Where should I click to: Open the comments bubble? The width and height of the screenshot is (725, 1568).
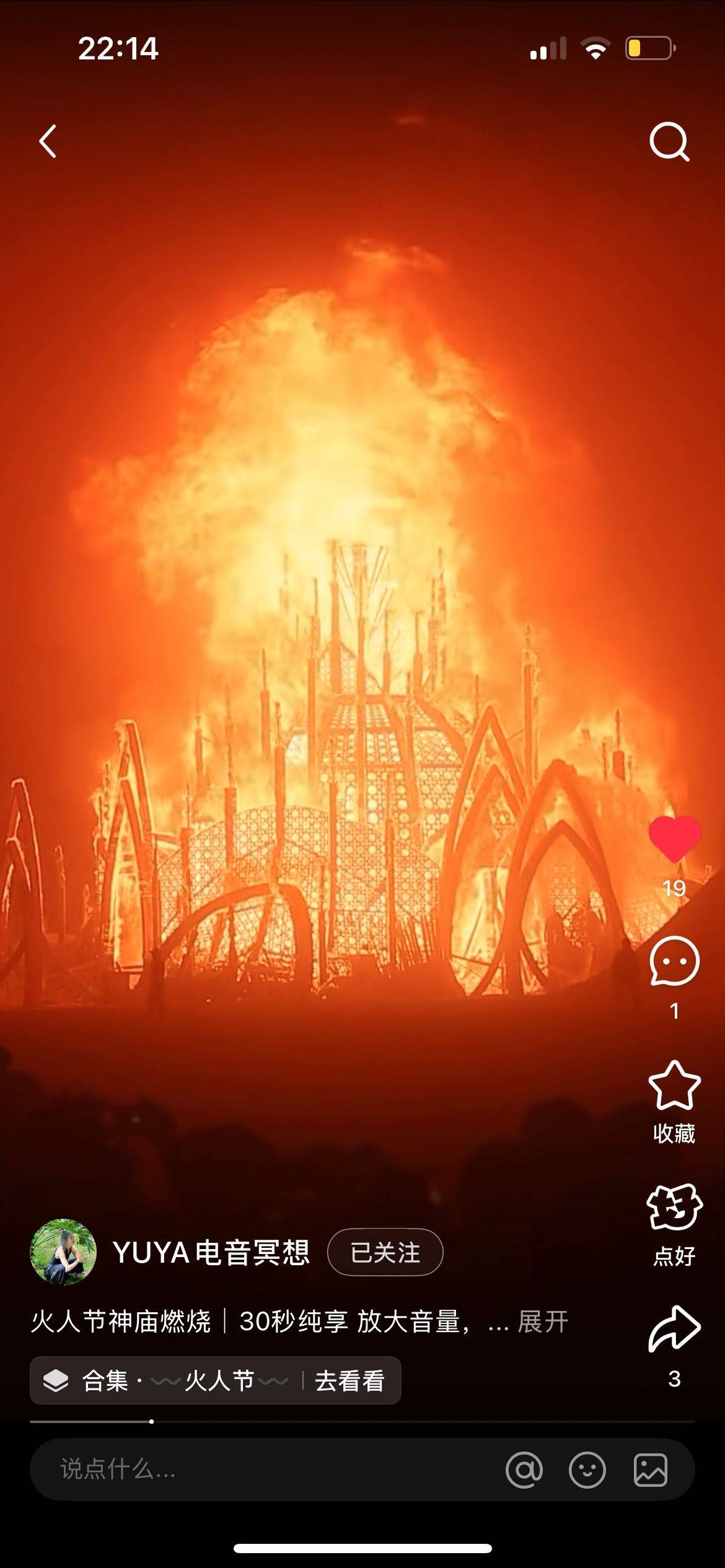tap(674, 961)
